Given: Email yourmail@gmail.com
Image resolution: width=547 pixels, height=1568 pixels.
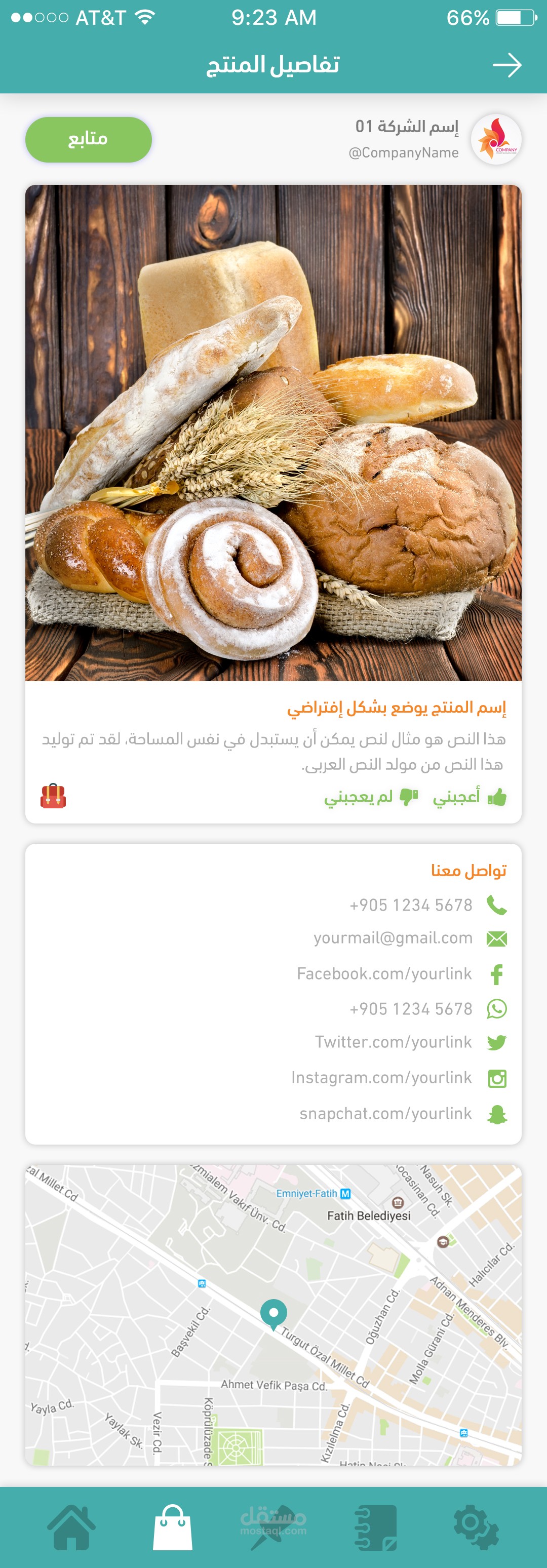Looking at the screenshot, I should click(x=393, y=938).
